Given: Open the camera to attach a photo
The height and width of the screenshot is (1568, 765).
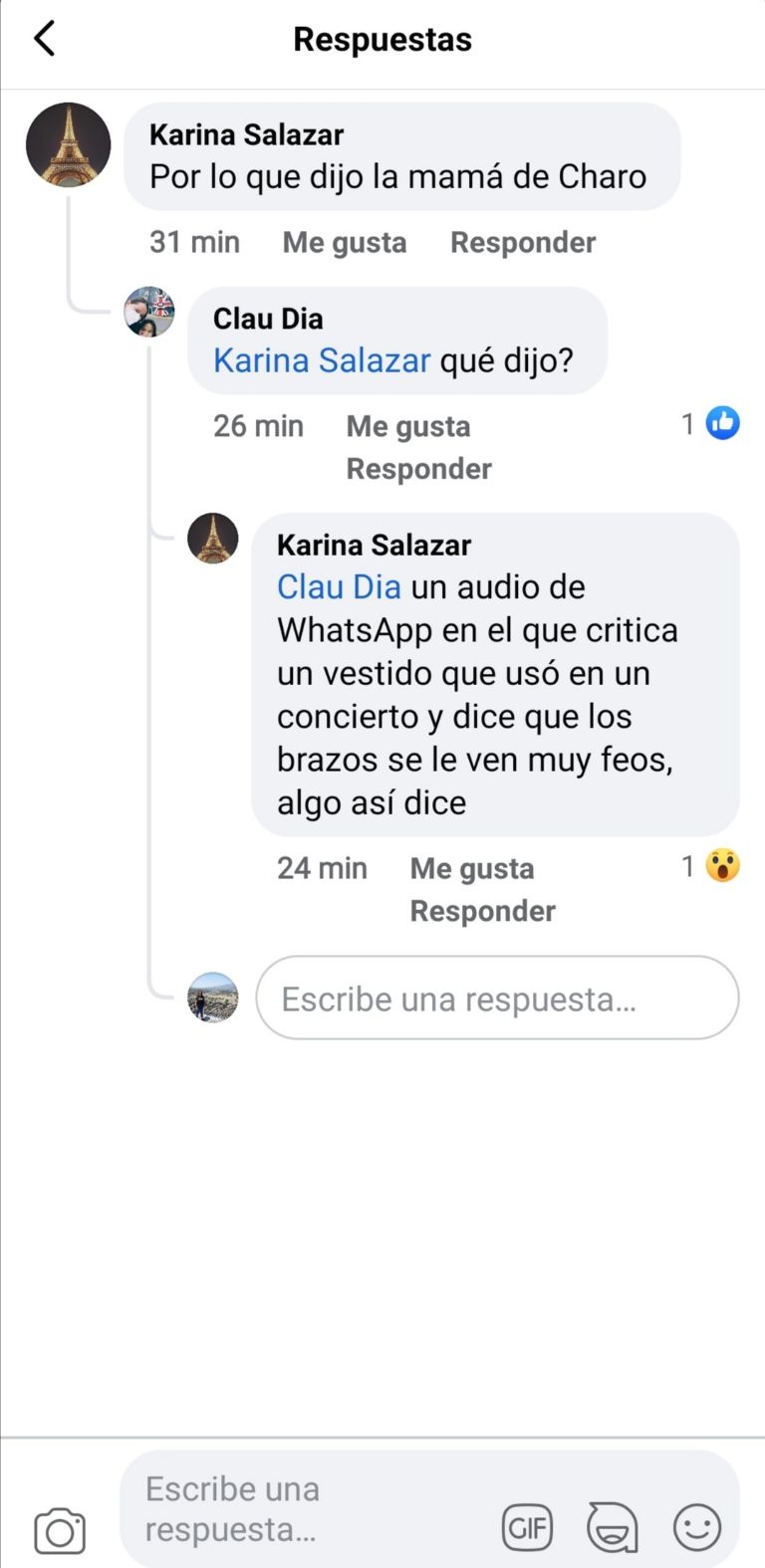Looking at the screenshot, I should 60,1531.
